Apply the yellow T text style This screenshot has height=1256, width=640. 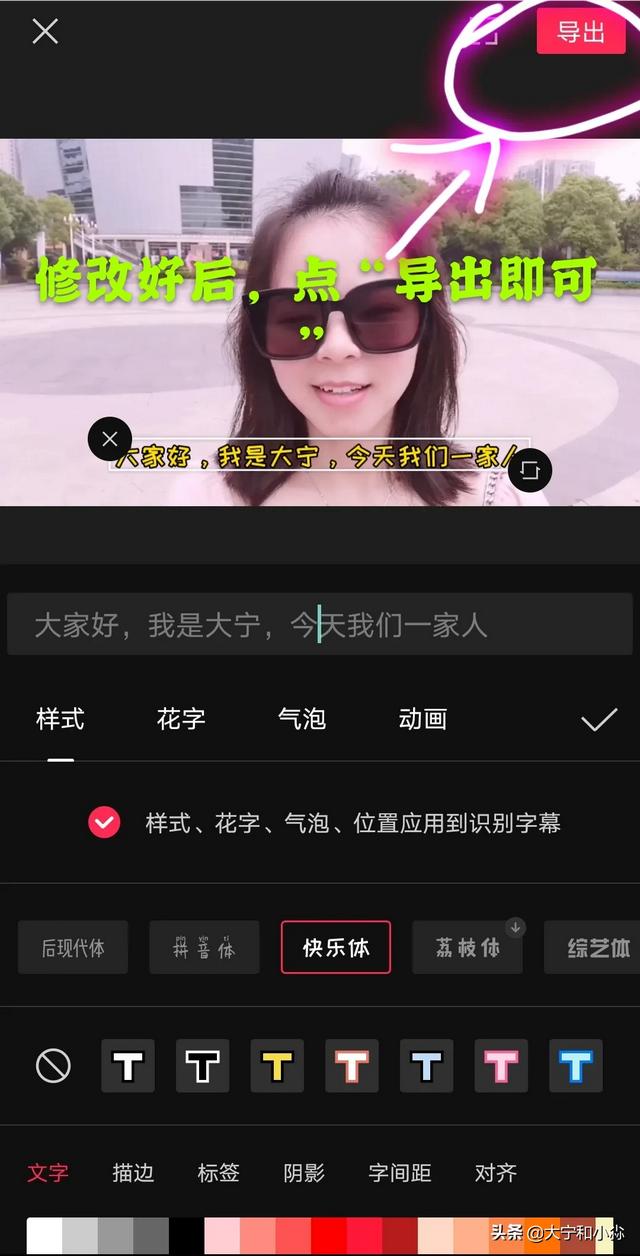click(277, 1065)
